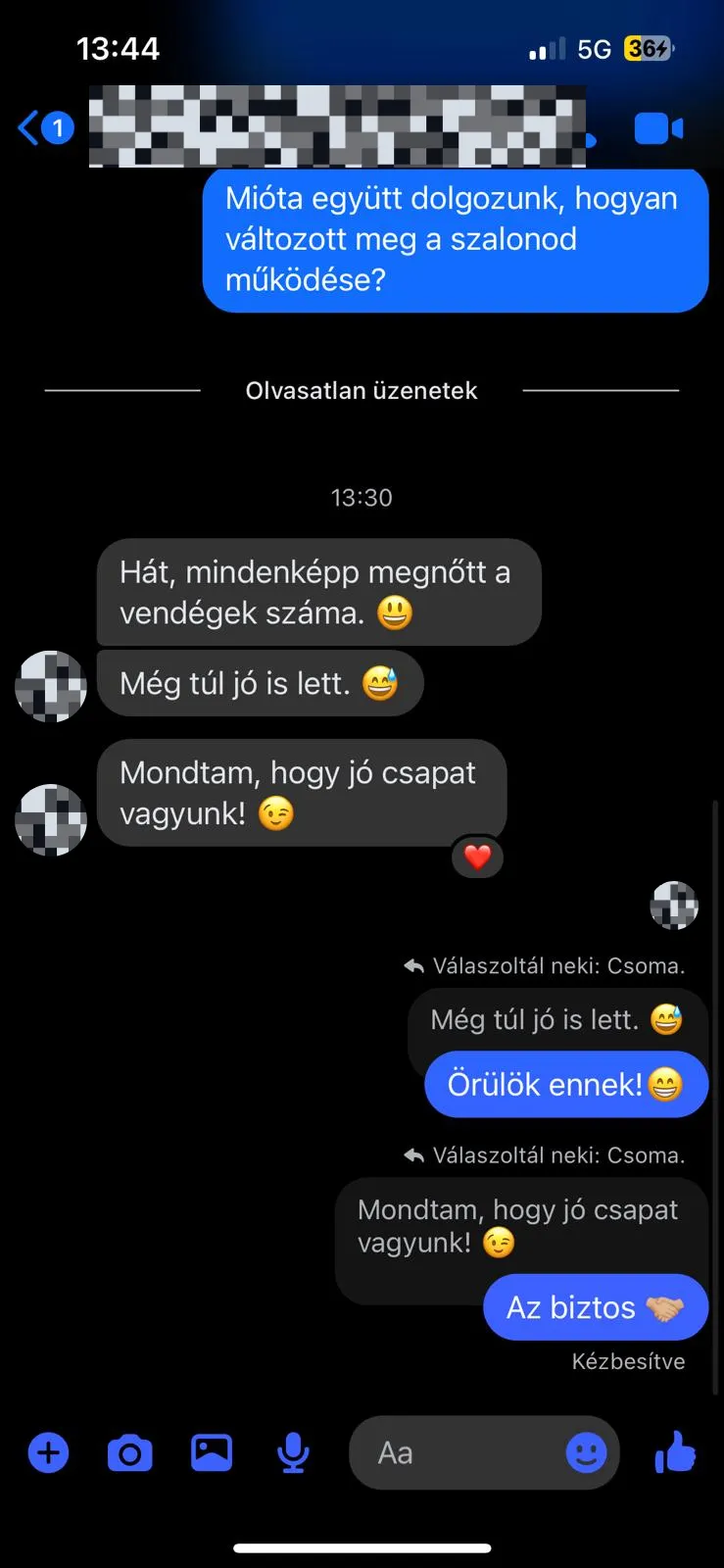The height and width of the screenshot is (1568, 724).
Task: Go back to the chat list
Action: [x=31, y=128]
